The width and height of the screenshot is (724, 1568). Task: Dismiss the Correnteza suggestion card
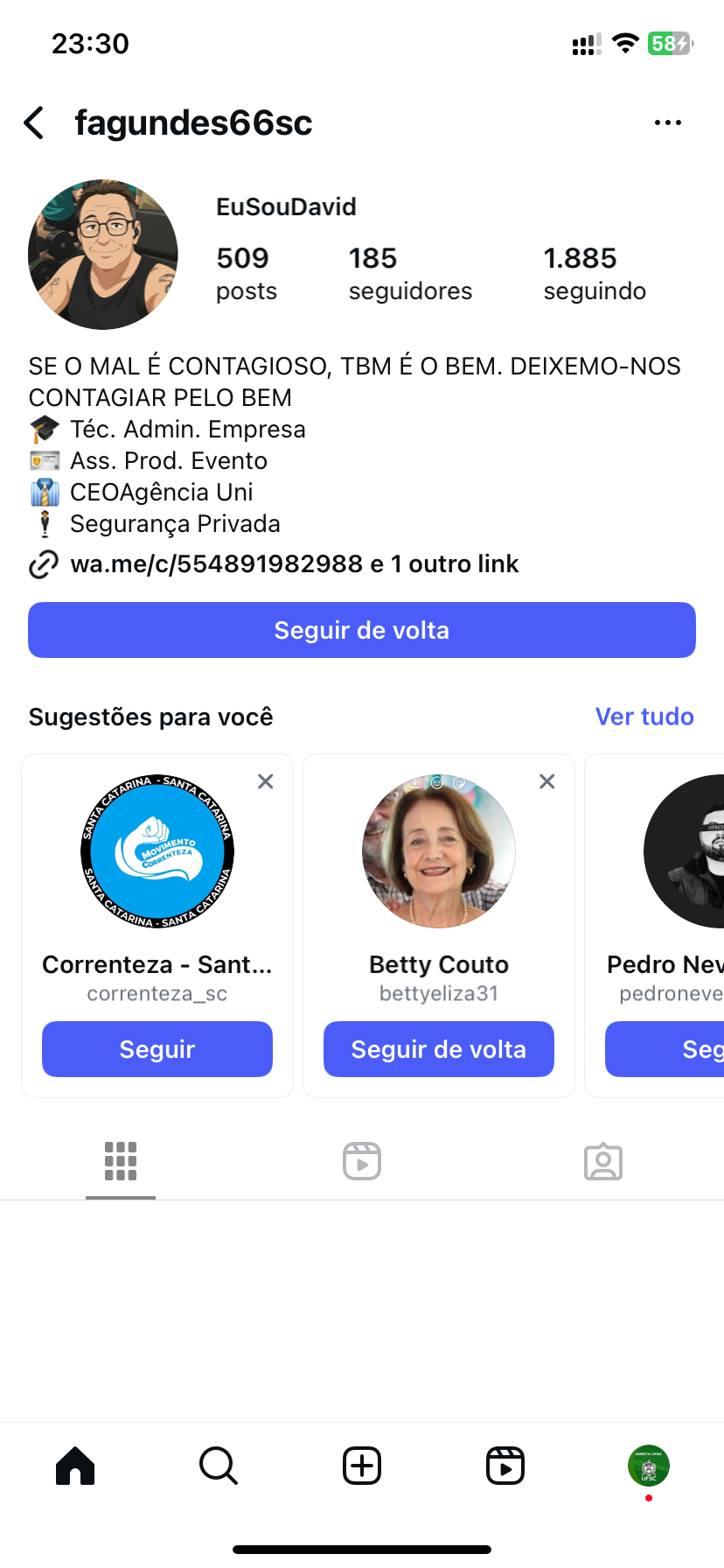(266, 781)
